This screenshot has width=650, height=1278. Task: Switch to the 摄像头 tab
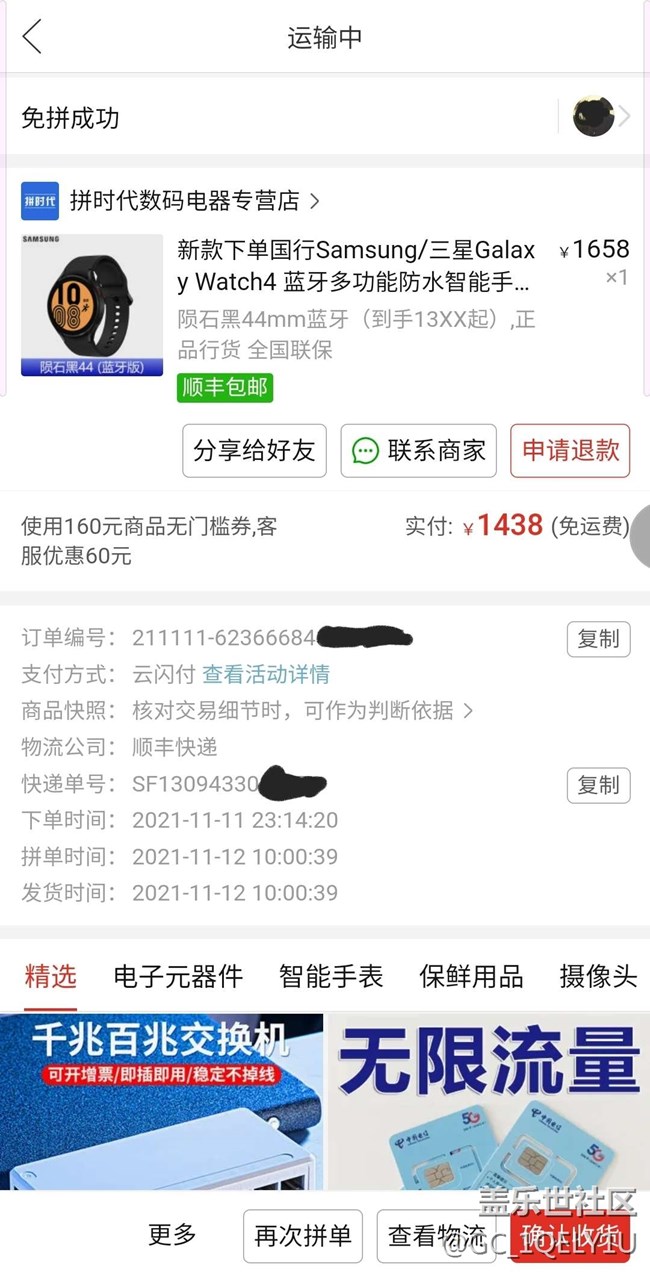click(598, 976)
